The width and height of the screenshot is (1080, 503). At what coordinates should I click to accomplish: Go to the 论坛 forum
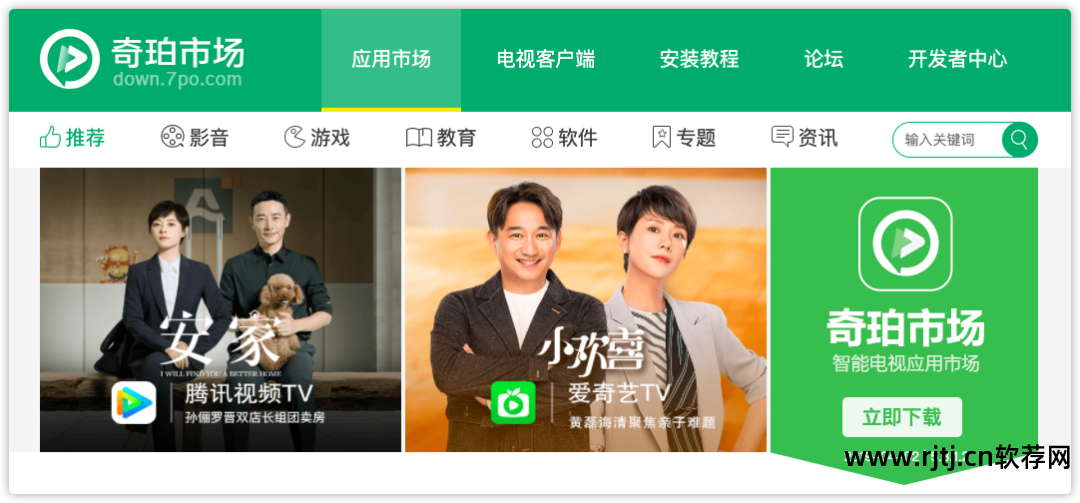(823, 59)
